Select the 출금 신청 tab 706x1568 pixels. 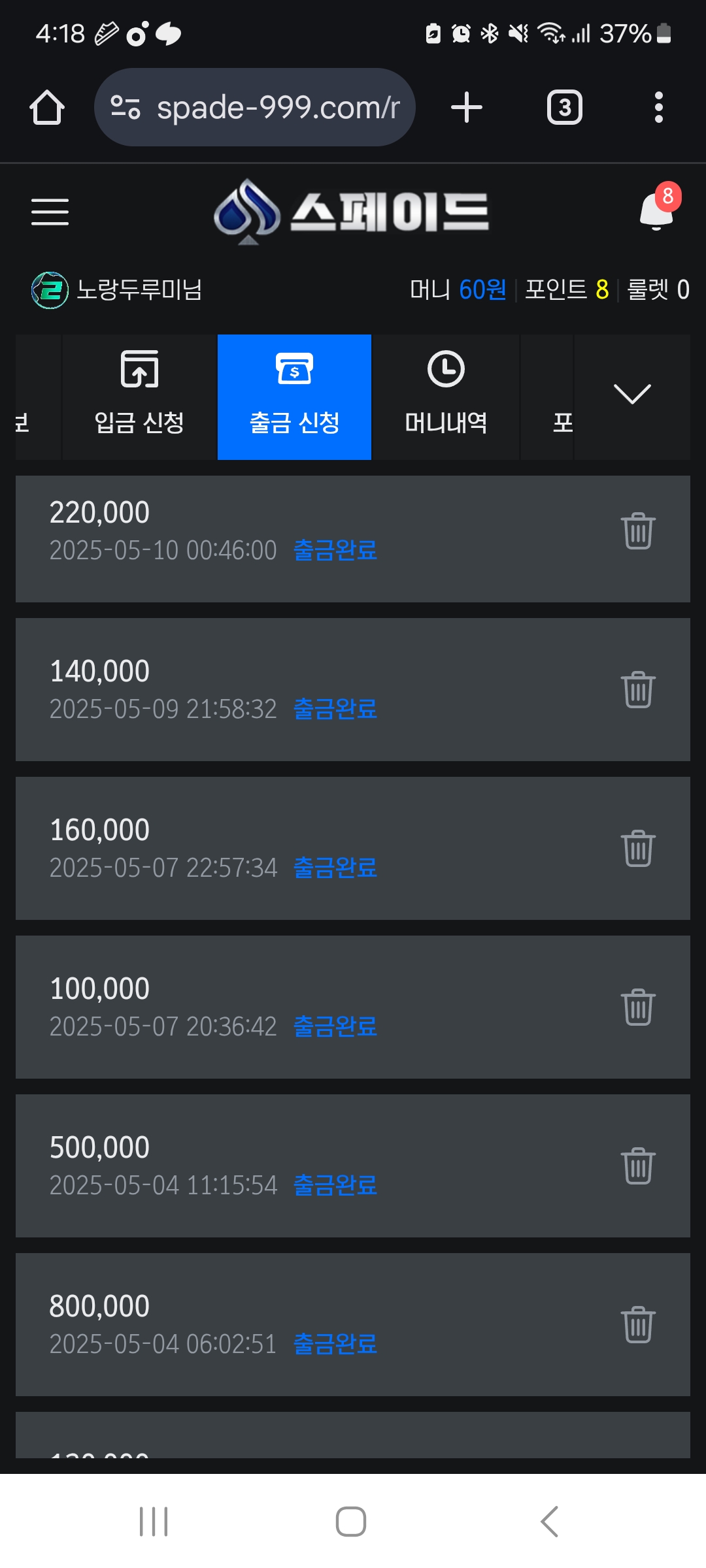pos(294,397)
